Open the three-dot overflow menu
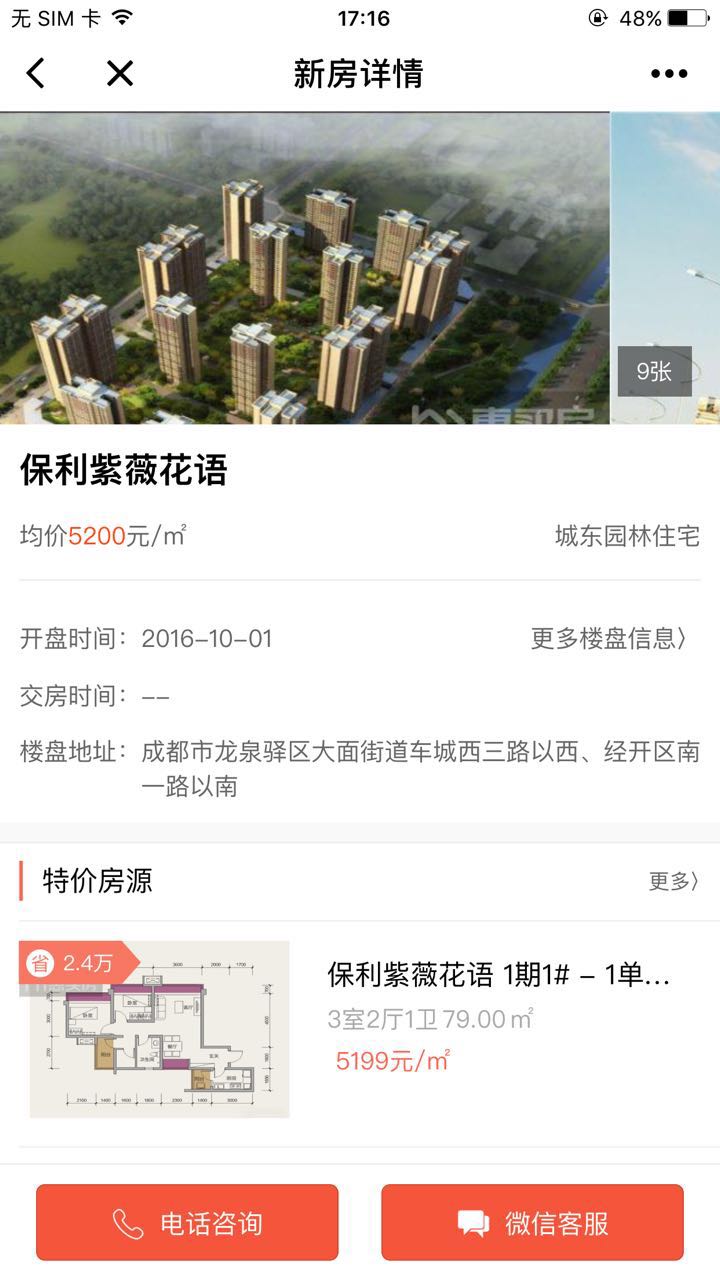 click(x=669, y=73)
